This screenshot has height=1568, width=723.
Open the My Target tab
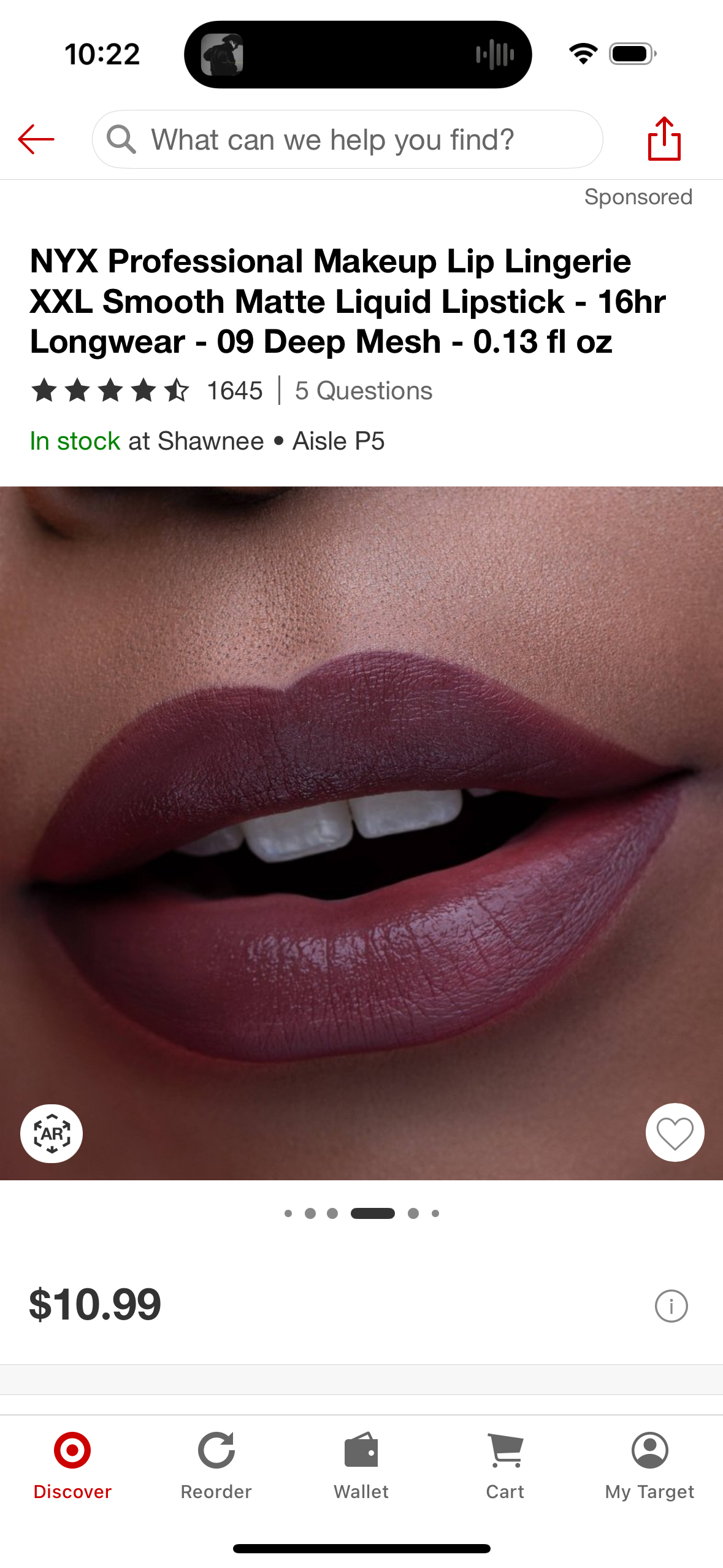tap(649, 1466)
